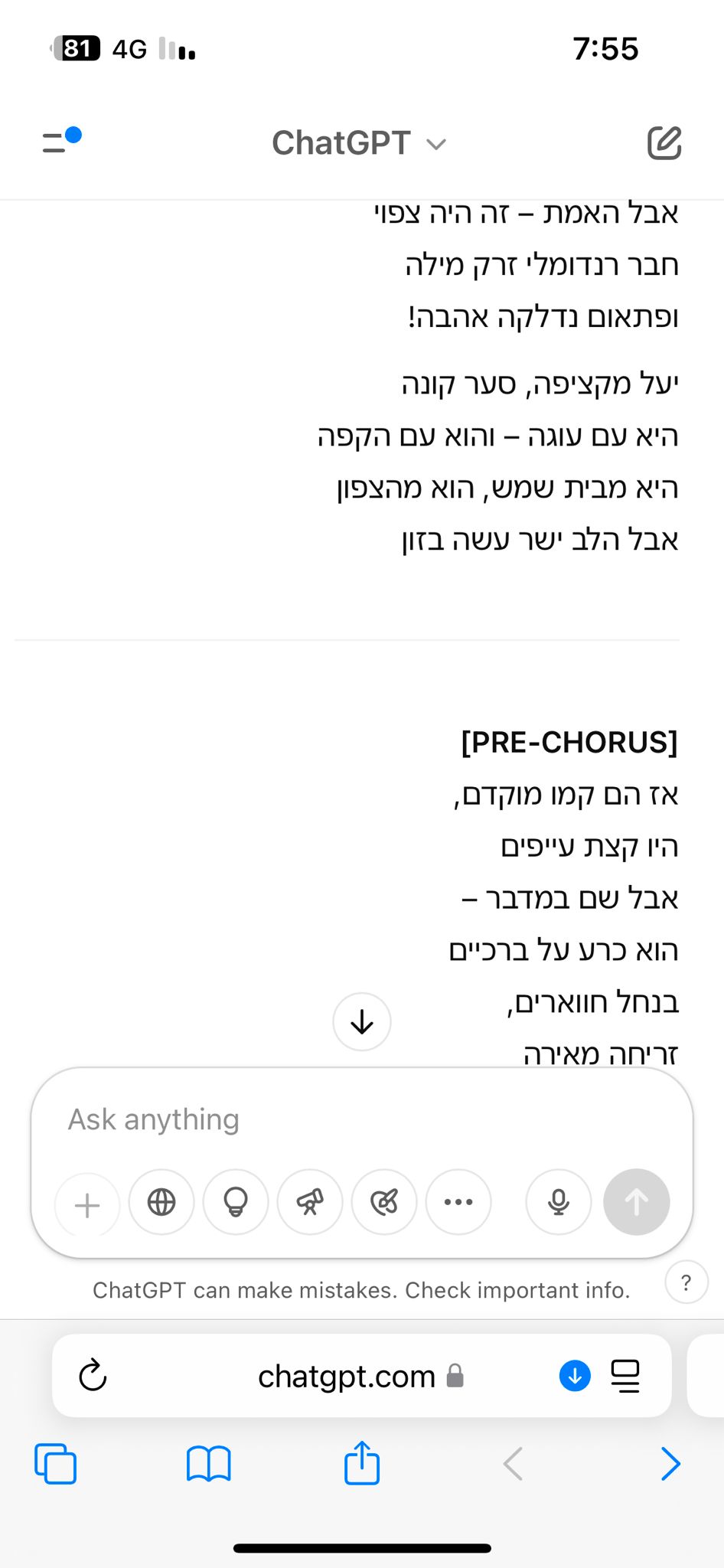Open Safari bookmarks
Image resolution: width=724 pixels, height=1568 pixels.
208,1464
